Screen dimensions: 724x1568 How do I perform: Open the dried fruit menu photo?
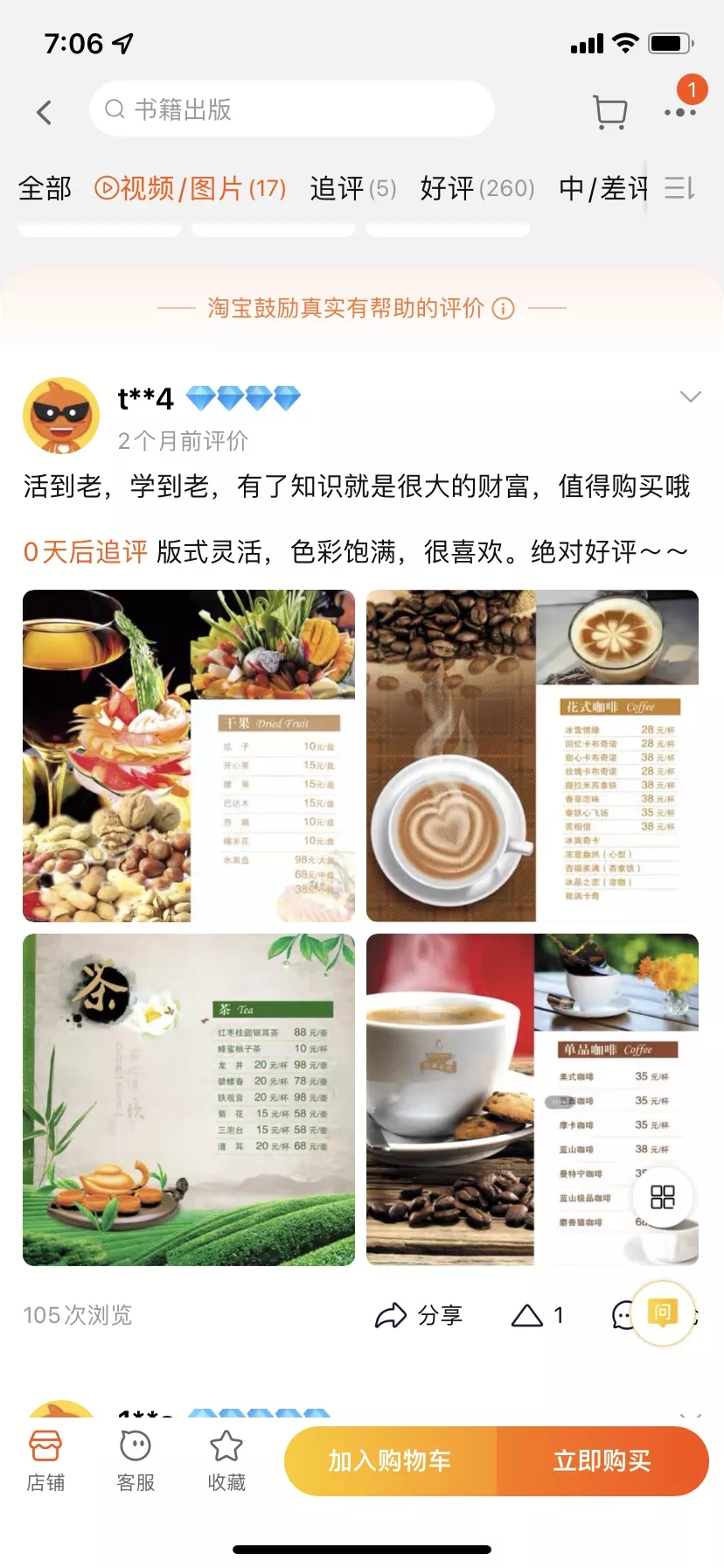(189, 756)
